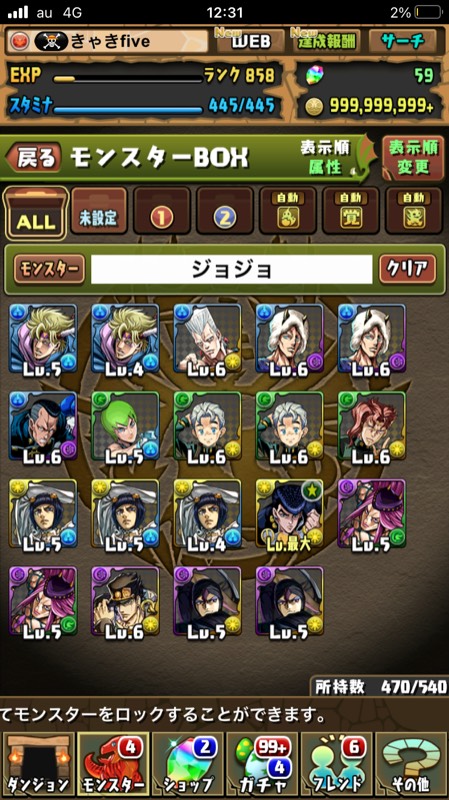Clear the search with クリア
The height and width of the screenshot is (800, 449).
point(408,269)
